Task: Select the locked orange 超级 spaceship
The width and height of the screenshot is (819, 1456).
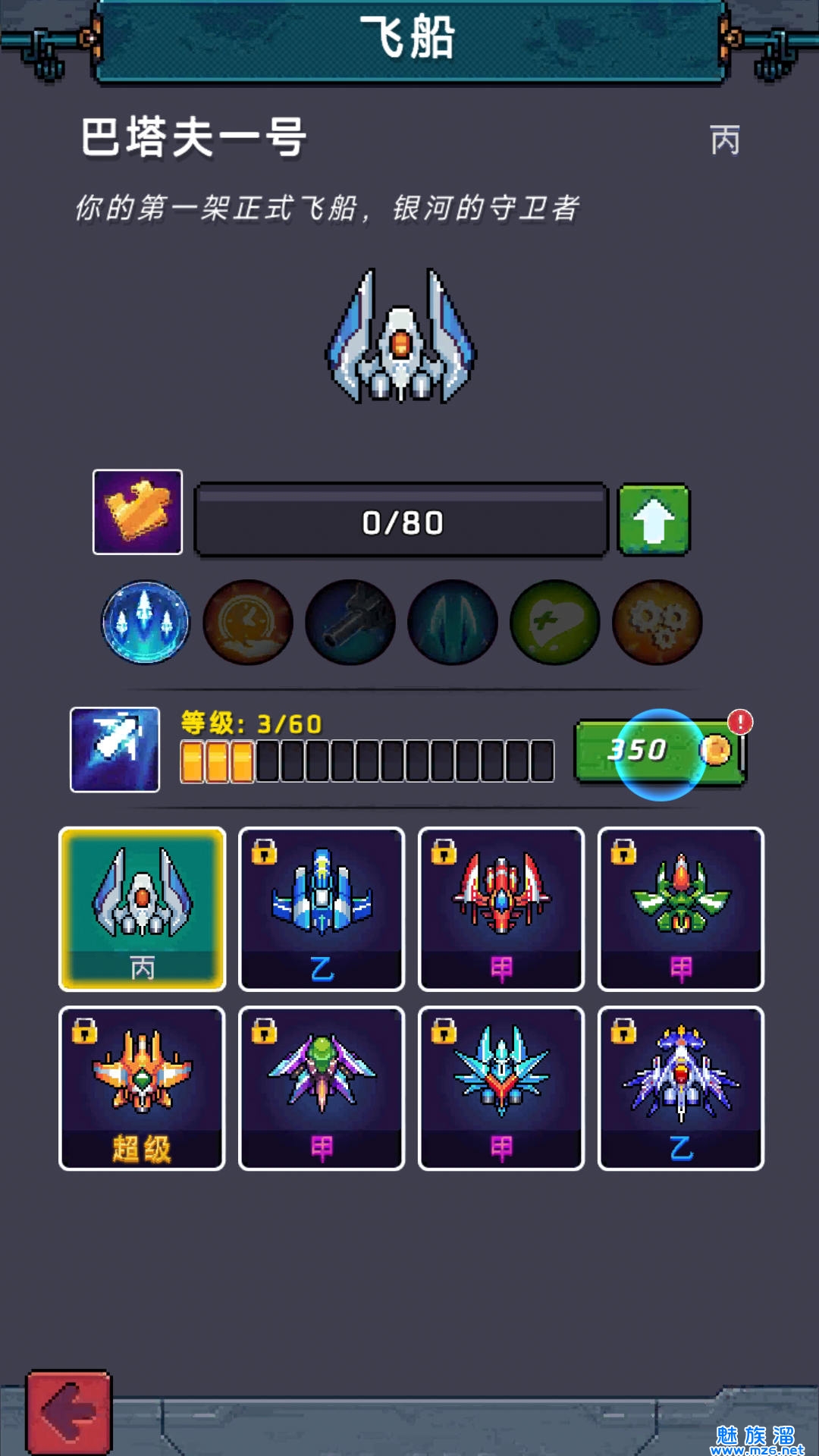Action: [x=143, y=1088]
